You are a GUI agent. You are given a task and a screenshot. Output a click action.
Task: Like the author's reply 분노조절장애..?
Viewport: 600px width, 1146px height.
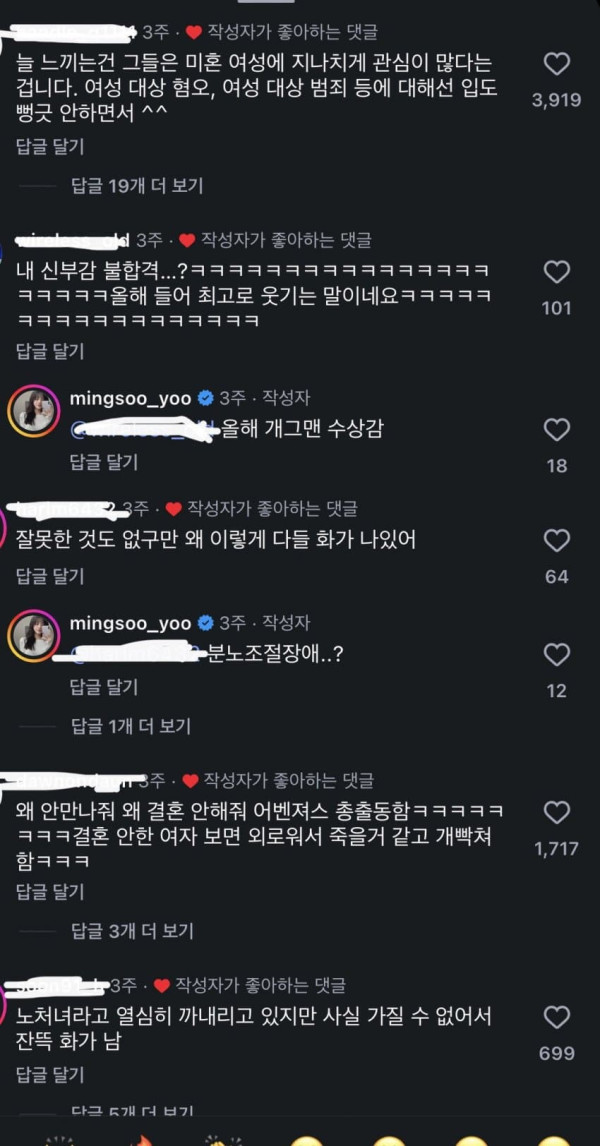coord(557,655)
